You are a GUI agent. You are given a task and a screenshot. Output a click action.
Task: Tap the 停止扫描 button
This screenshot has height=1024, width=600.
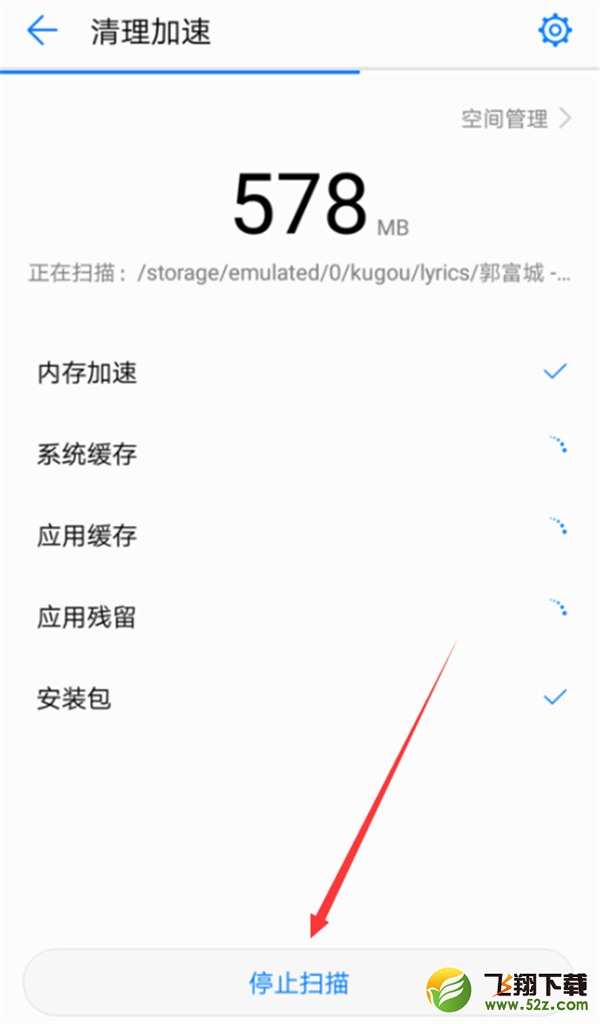tap(298, 982)
